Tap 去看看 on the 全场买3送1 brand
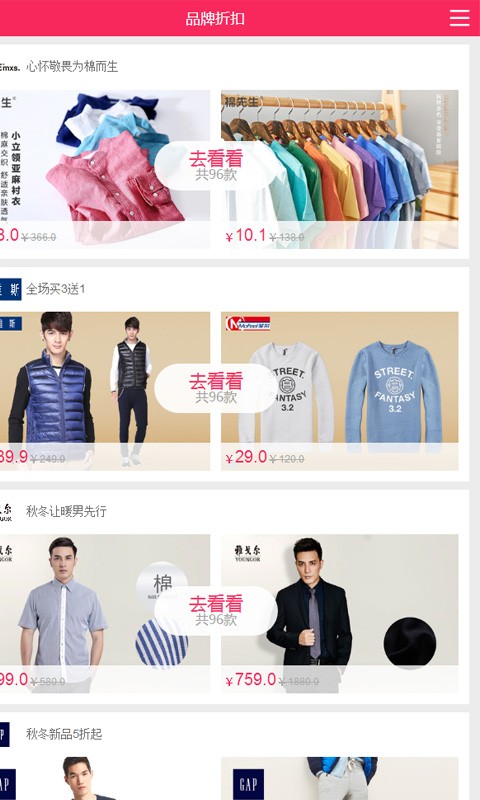The height and width of the screenshot is (800, 480). [x=216, y=388]
